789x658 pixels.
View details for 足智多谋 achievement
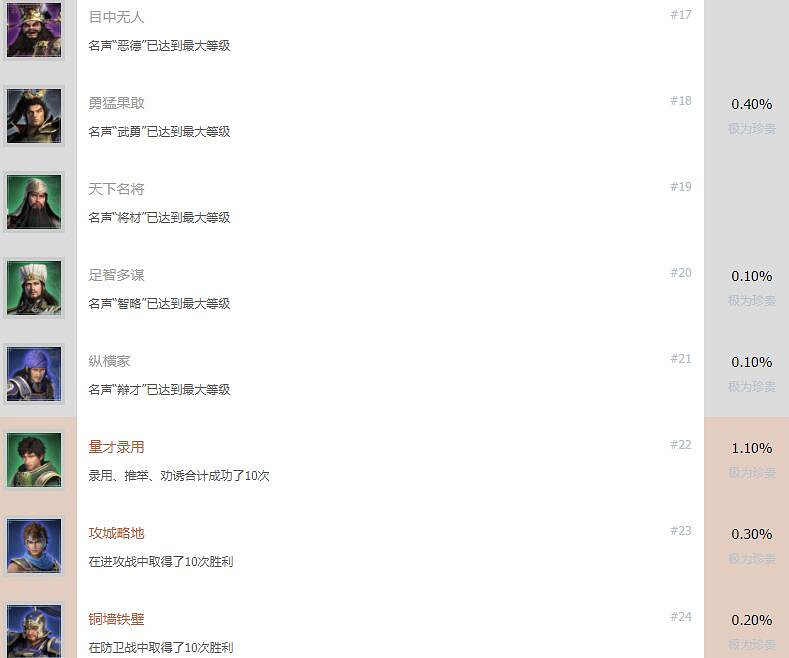[116, 275]
